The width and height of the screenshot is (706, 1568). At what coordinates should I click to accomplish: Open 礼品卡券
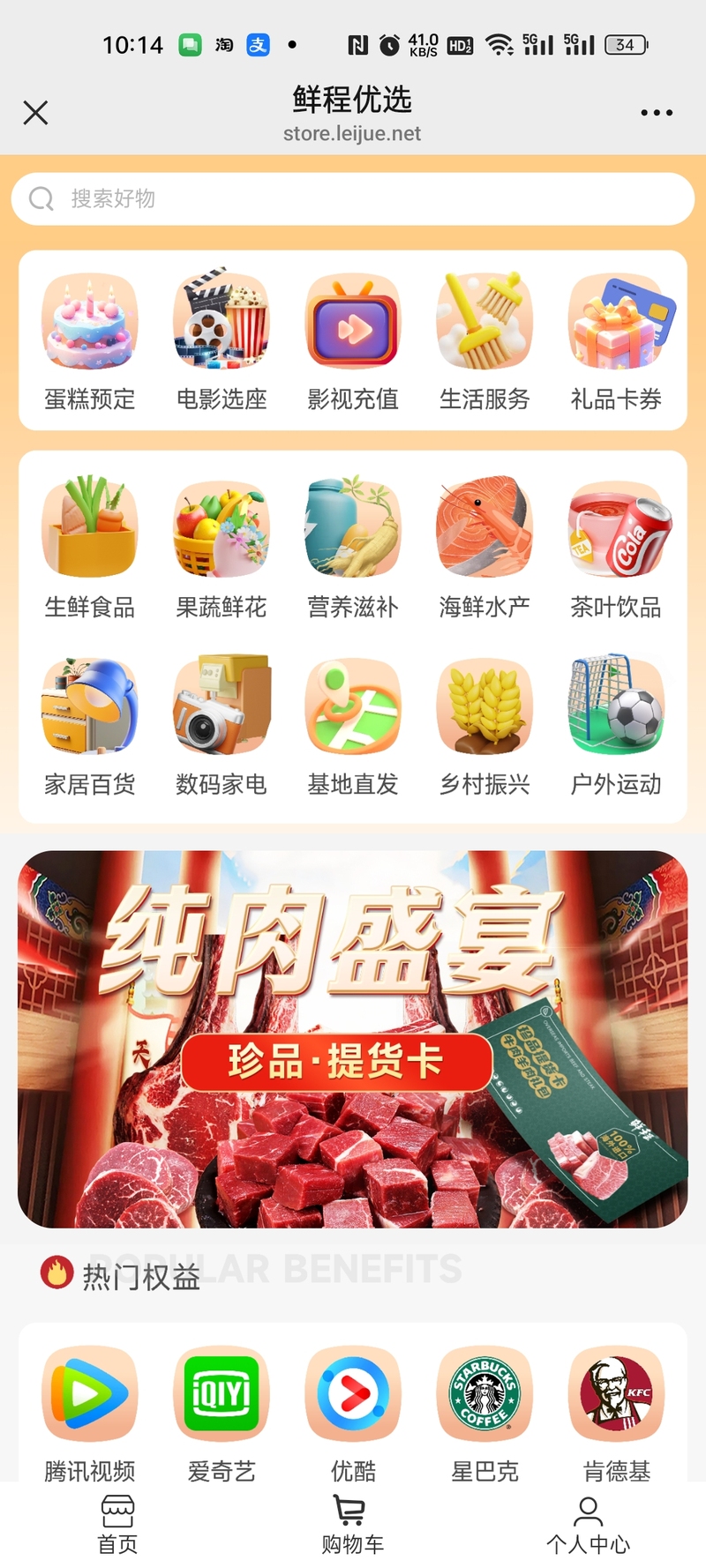pyautogui.click(x=616, y=341)
